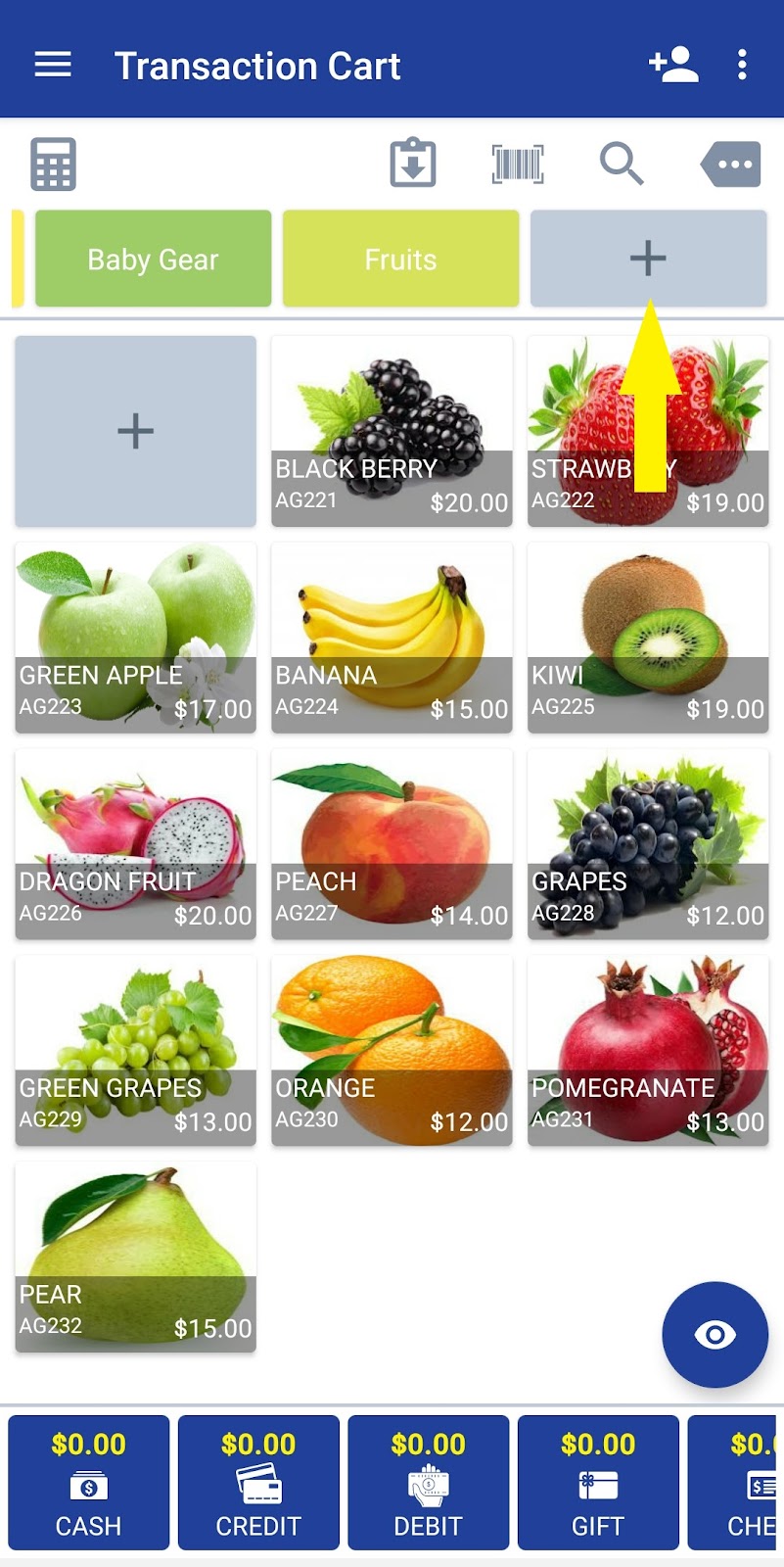Add a new category tab

click(x=648, y=259)
